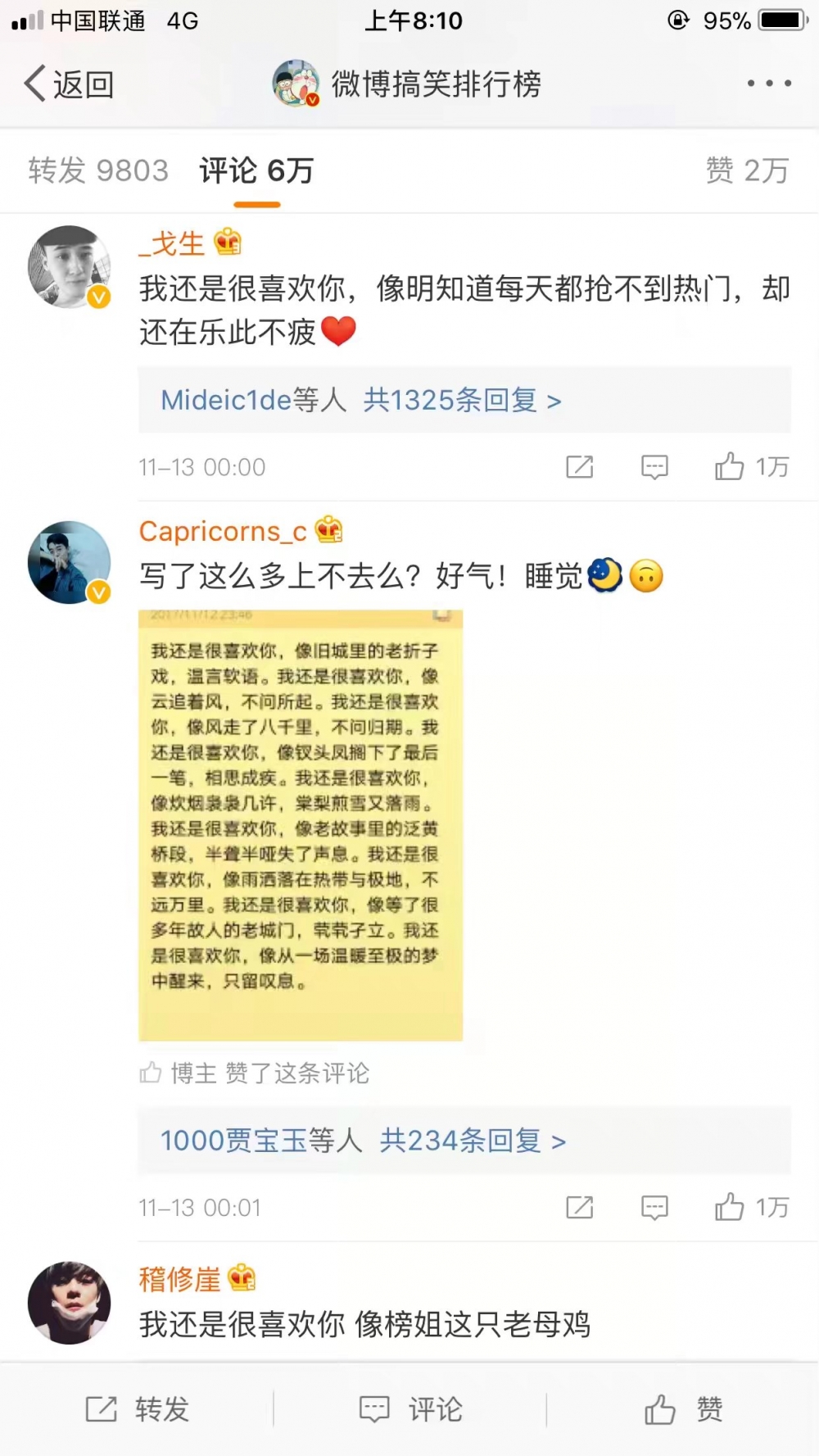Open Capricorns_c's username link

click(223, 531)
